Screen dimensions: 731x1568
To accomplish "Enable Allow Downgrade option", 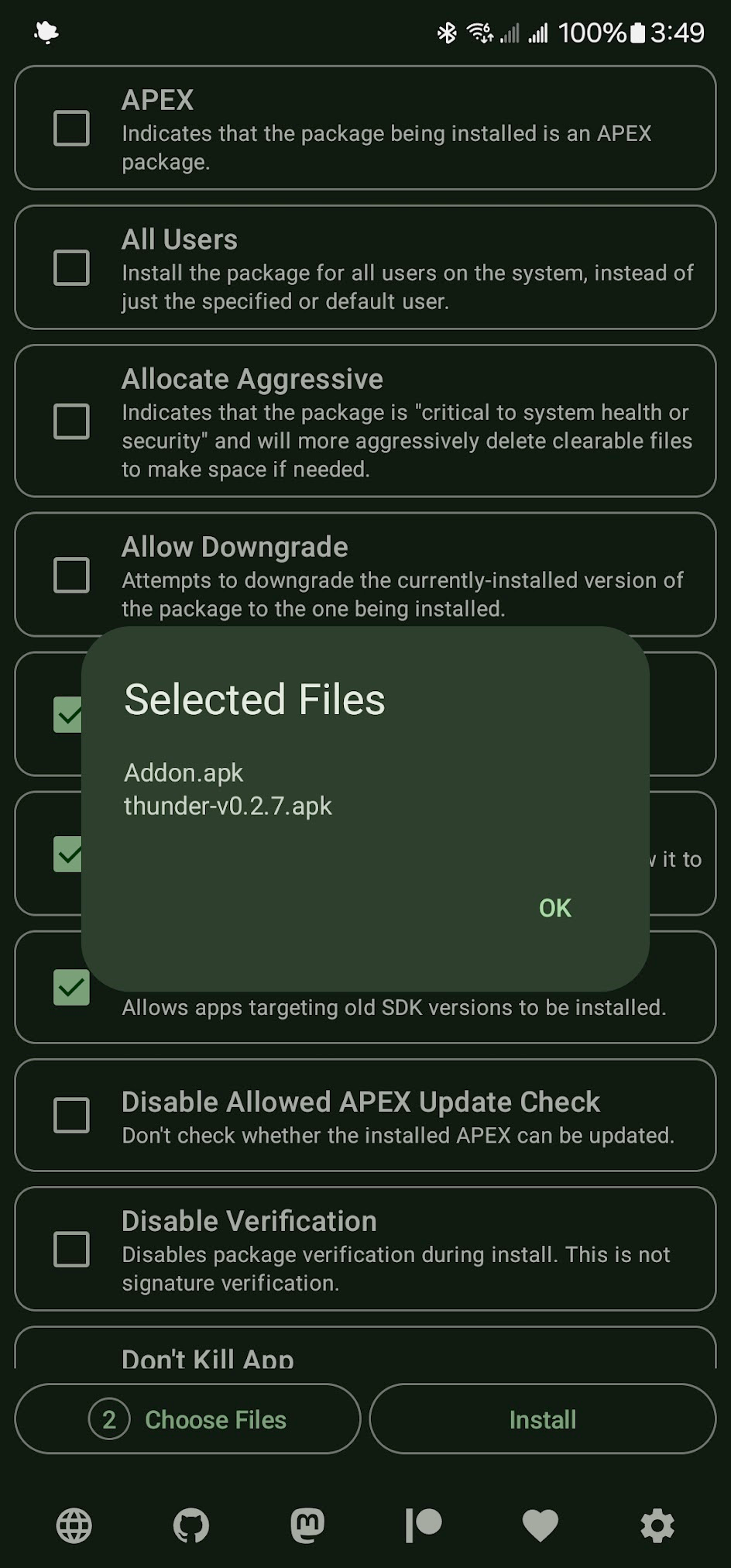I will tap(71, 575).
